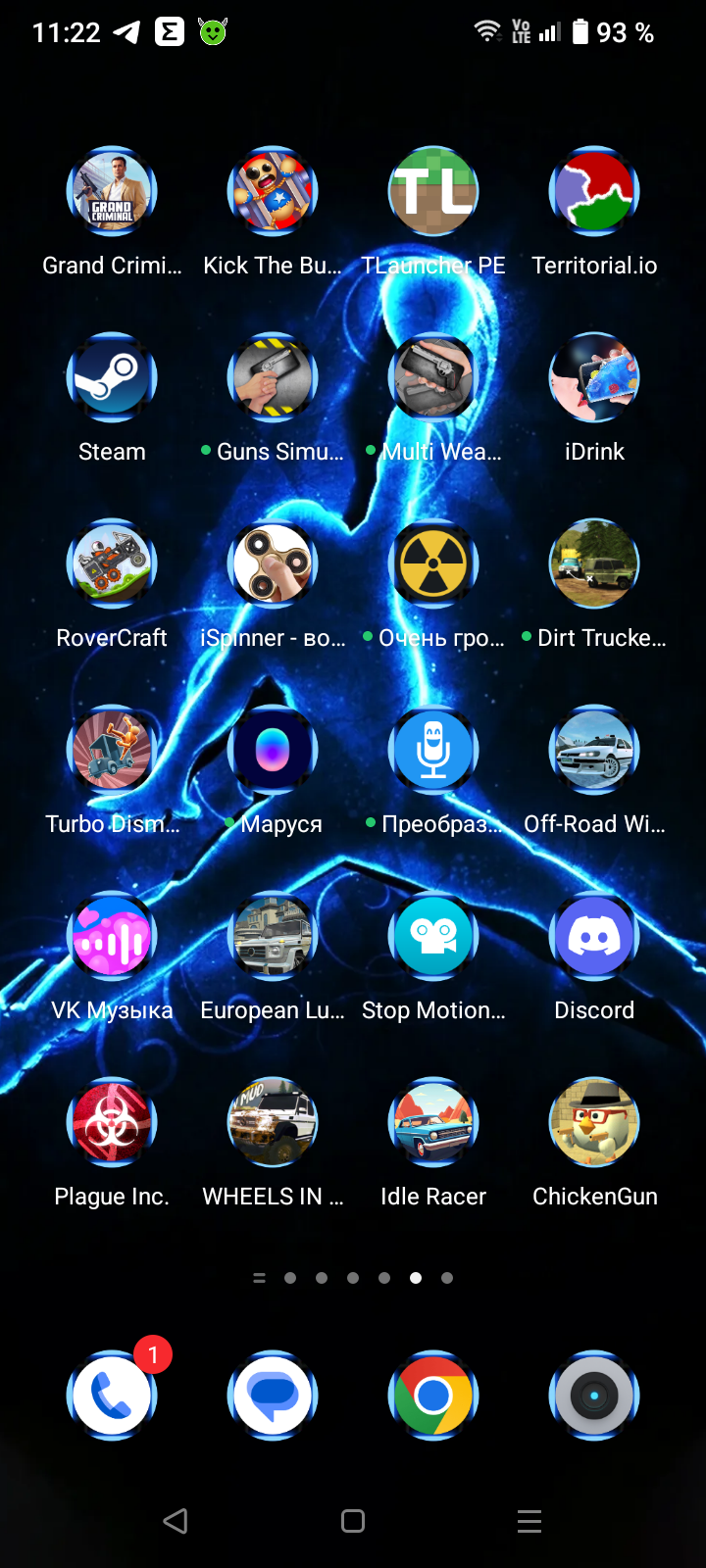
Task: Open VK Музыка app
Action: tap(112, 936)
